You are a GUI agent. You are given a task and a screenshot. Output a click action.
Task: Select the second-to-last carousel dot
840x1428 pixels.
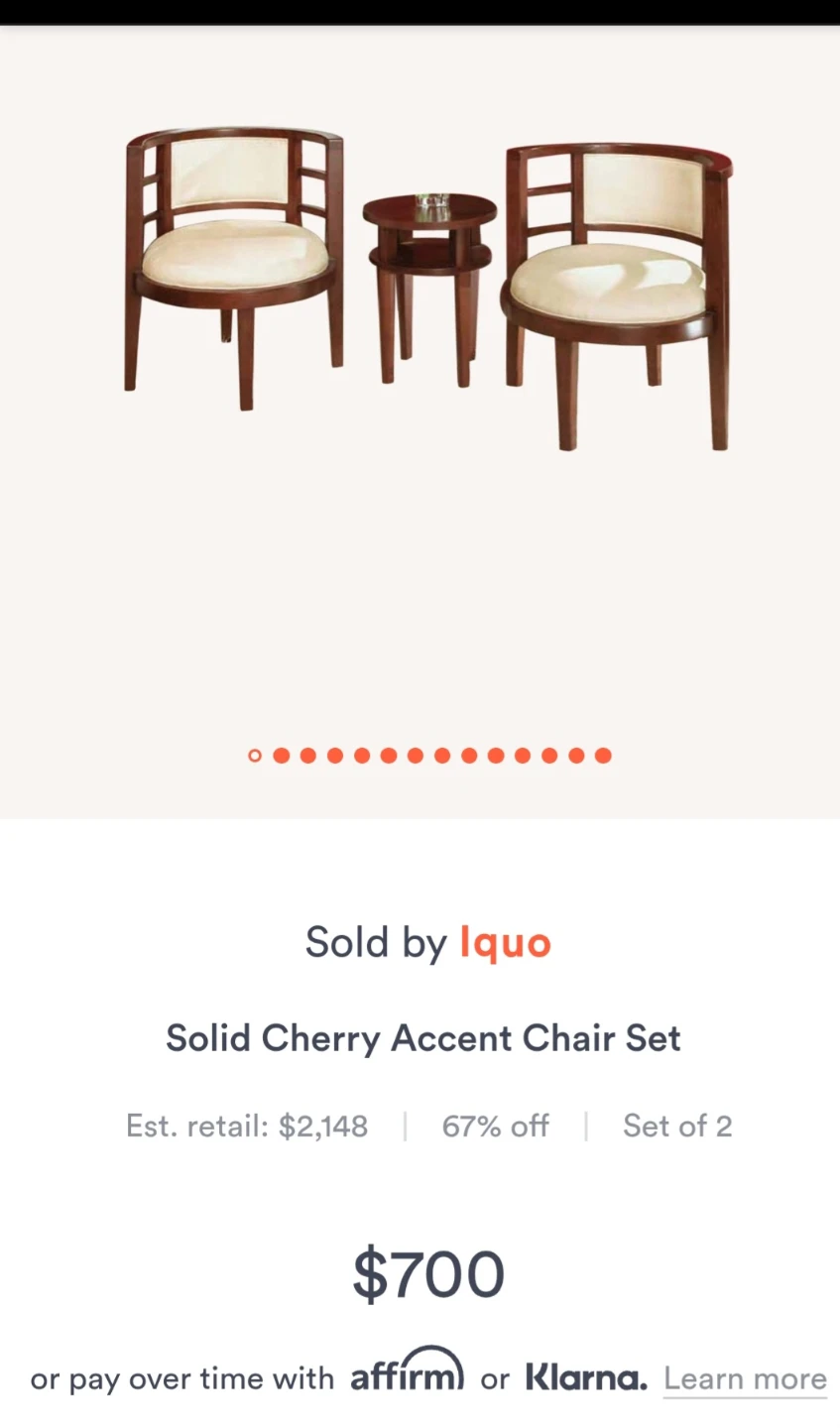pyautogui.click(x=576, y=756)
